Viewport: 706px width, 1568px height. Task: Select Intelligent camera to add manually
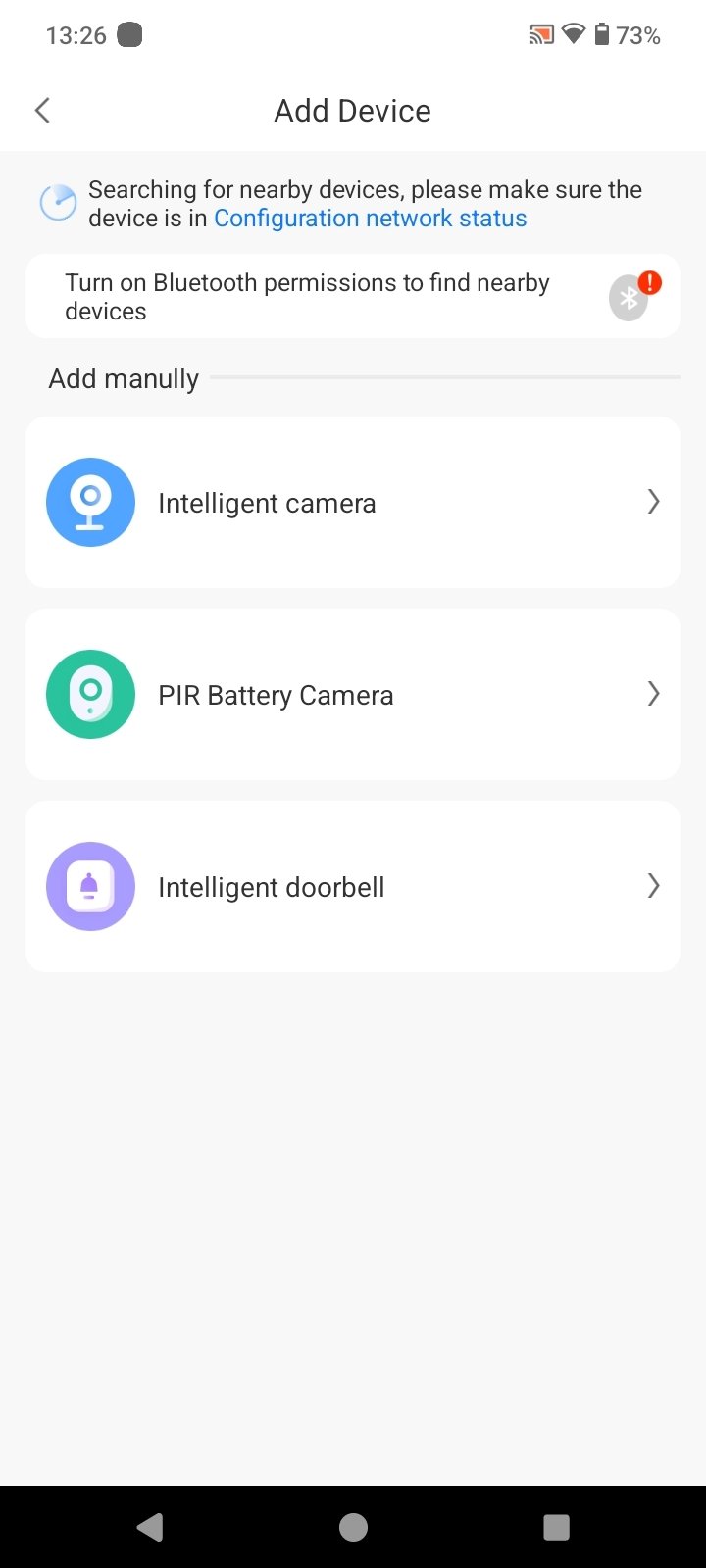(353, 503)
